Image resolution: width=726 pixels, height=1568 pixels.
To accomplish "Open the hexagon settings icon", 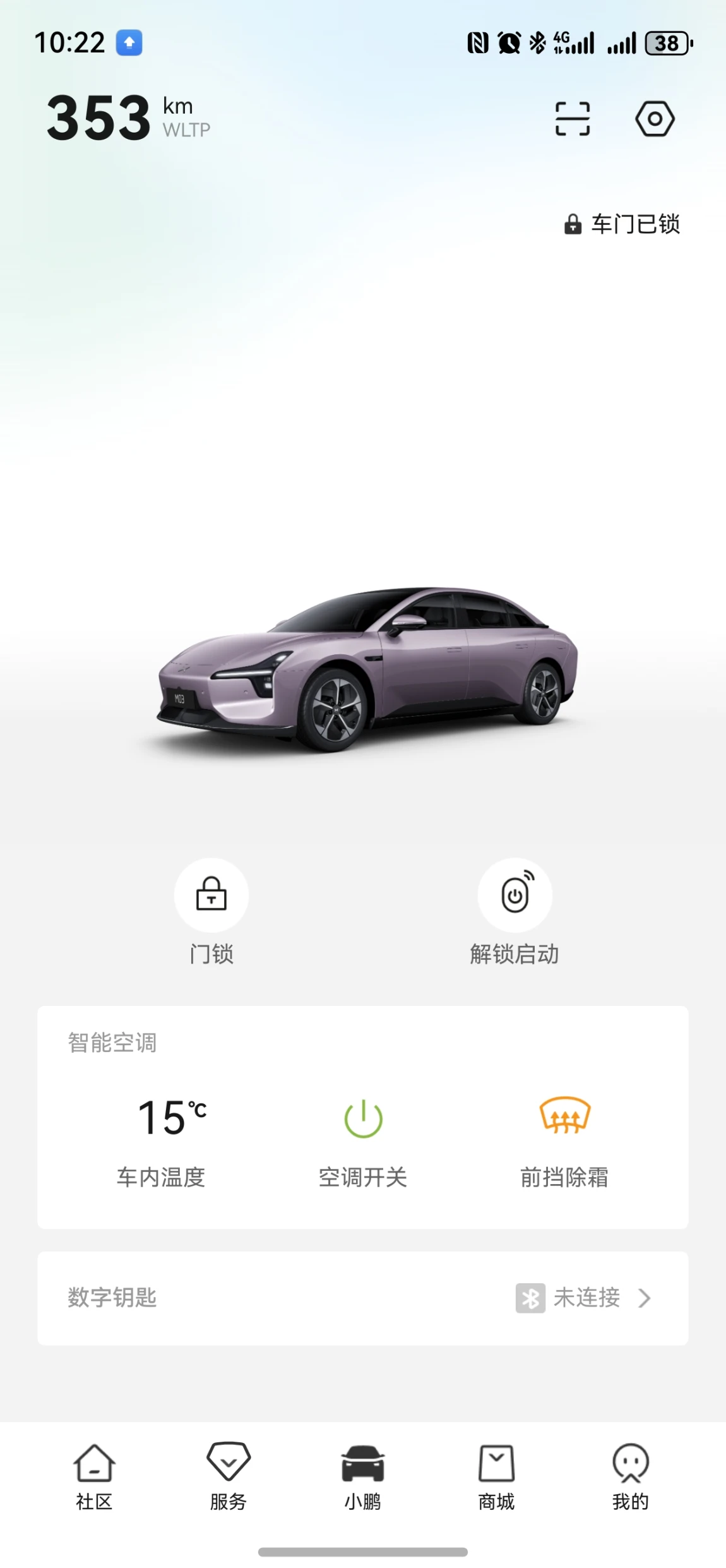I will coord(655,119).
